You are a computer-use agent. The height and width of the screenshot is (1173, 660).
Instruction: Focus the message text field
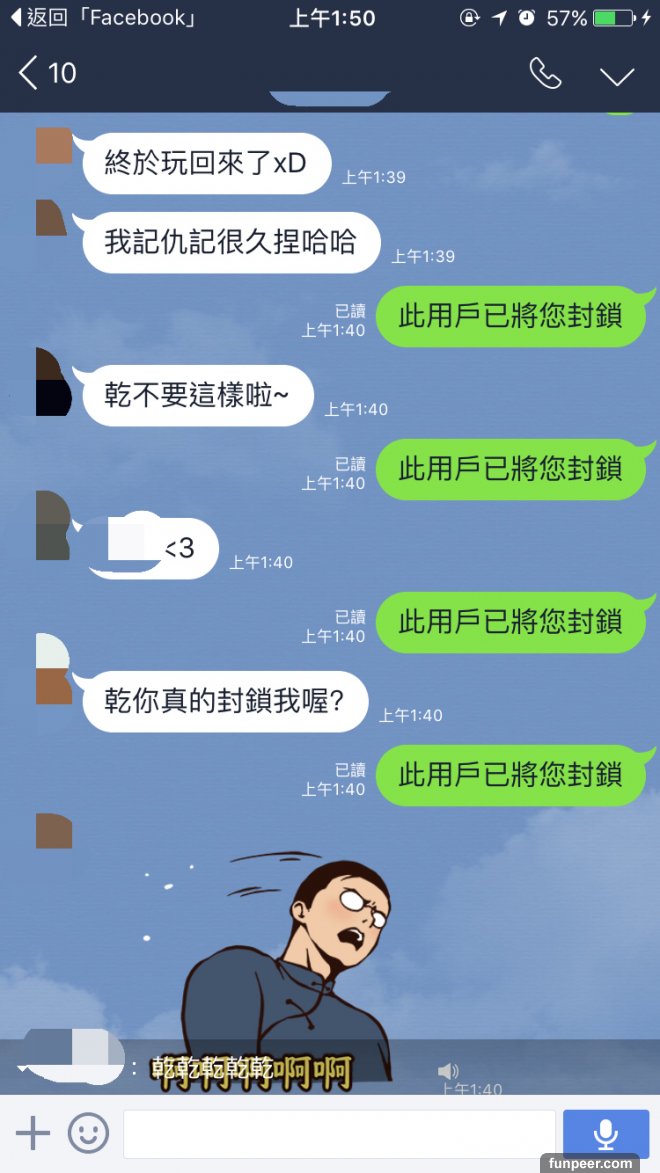[x=338, y=1133]
